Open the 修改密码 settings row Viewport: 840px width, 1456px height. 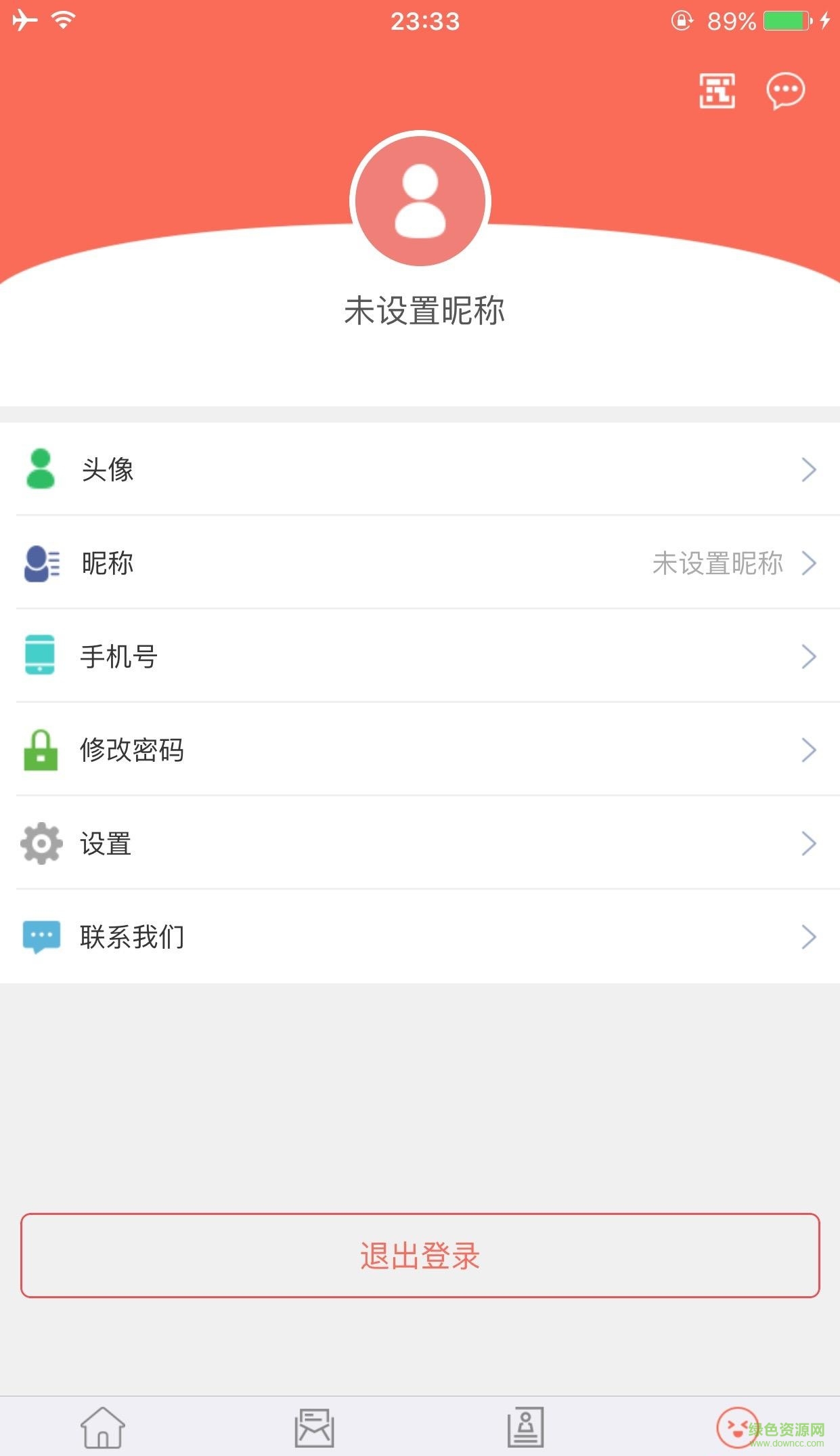[x=420, y=749]
